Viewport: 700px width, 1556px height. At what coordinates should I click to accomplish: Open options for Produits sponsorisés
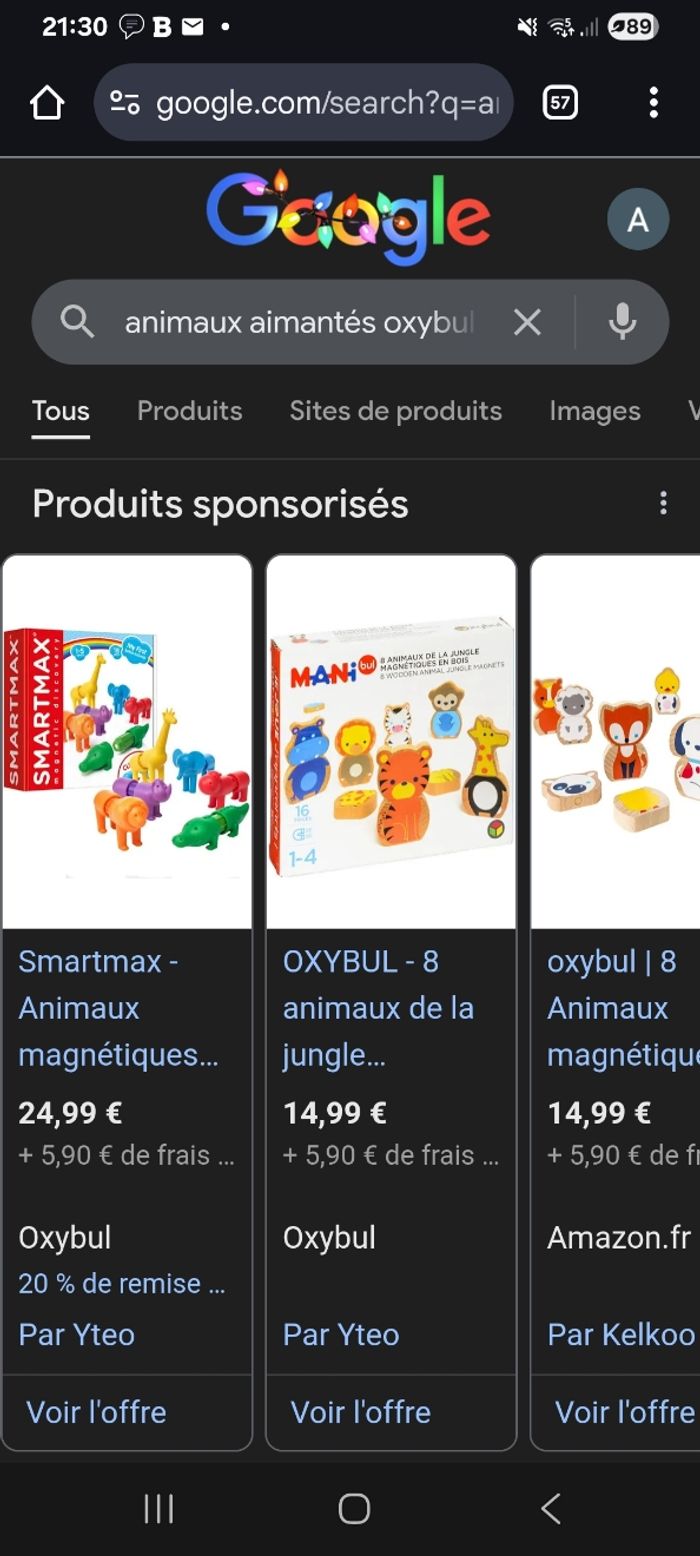click(663, 504)
